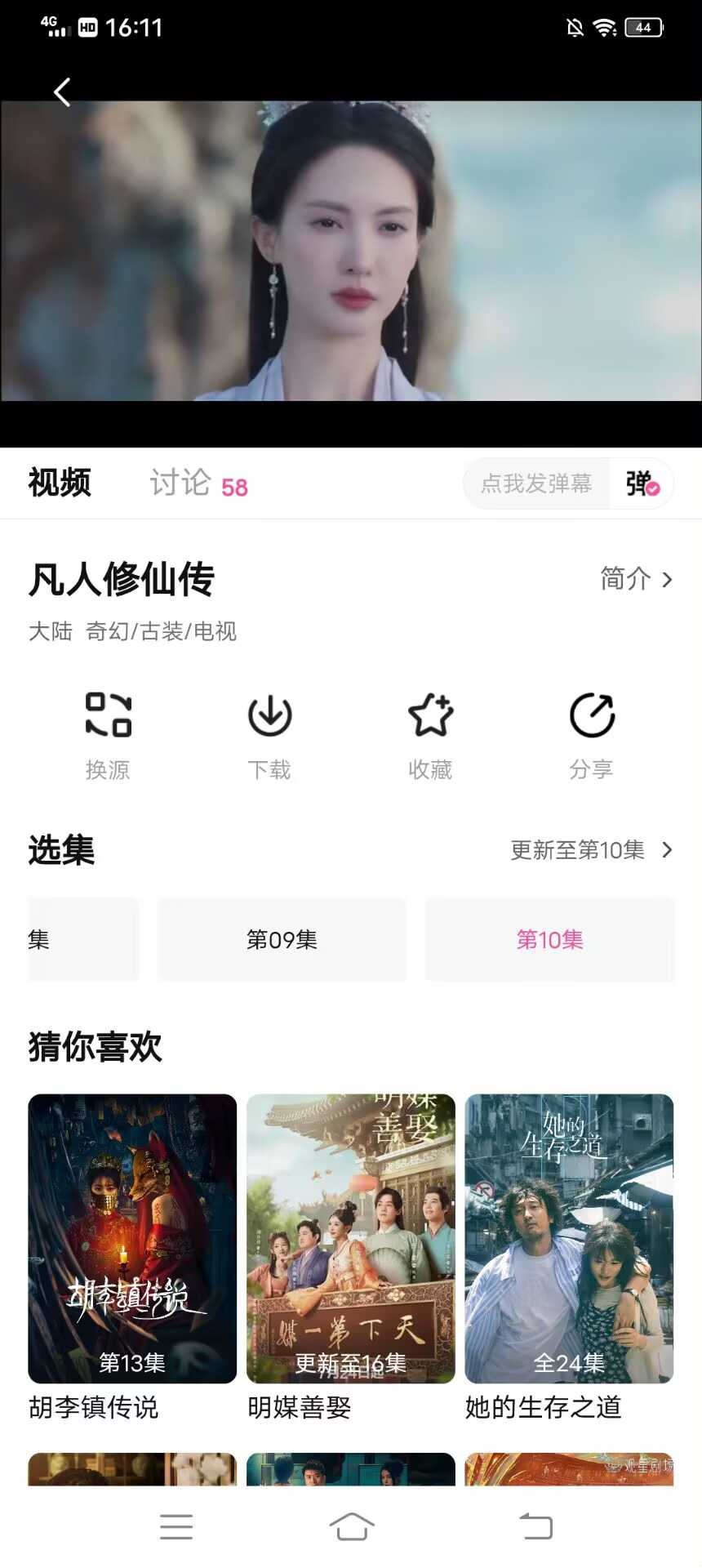Image resolution: width=702 pixels, height=1568 pixels.
Task: Expand the full list at 更新至第10集
Action: tap(591, 850)
